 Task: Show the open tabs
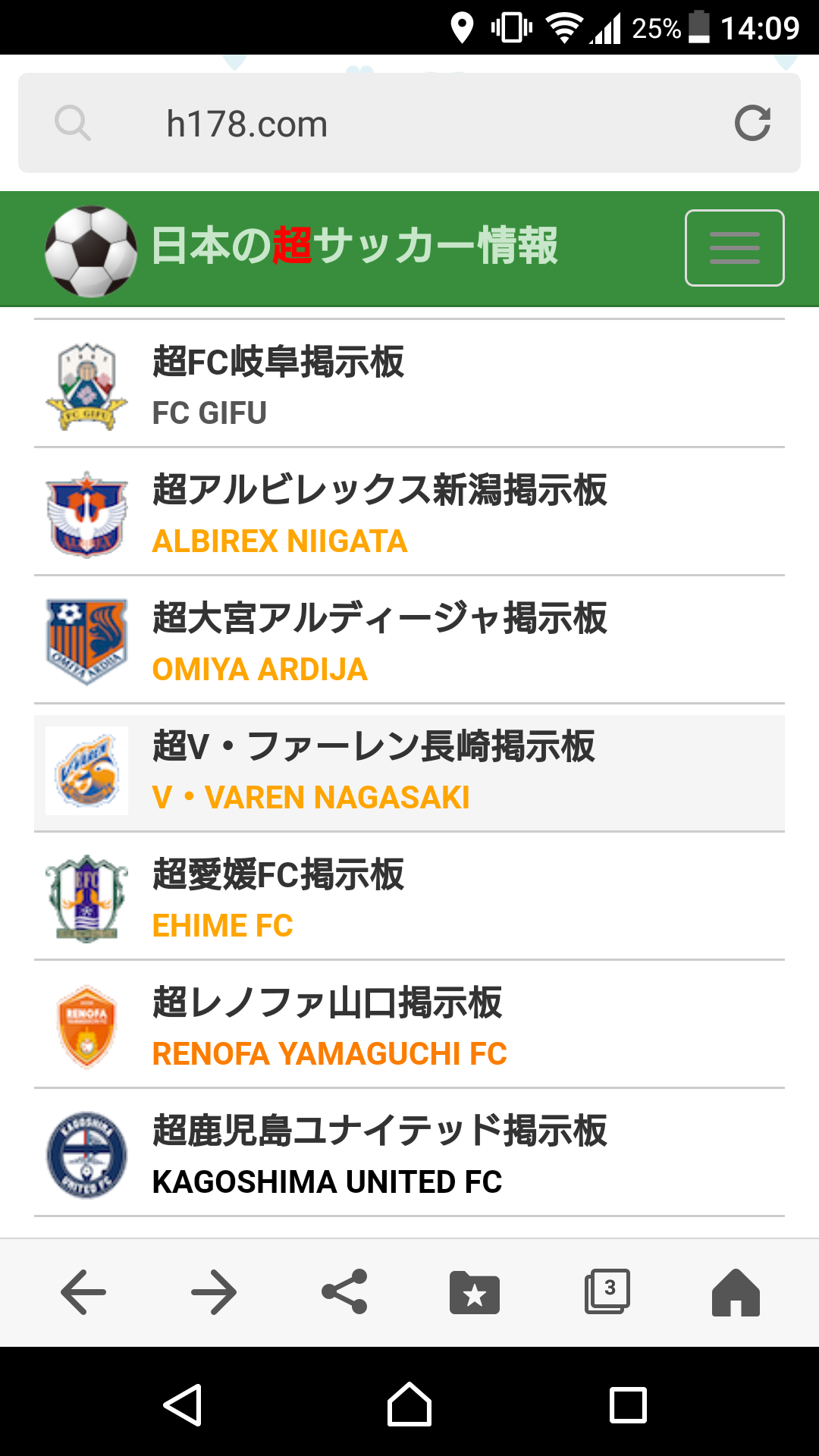(607, 1291)
